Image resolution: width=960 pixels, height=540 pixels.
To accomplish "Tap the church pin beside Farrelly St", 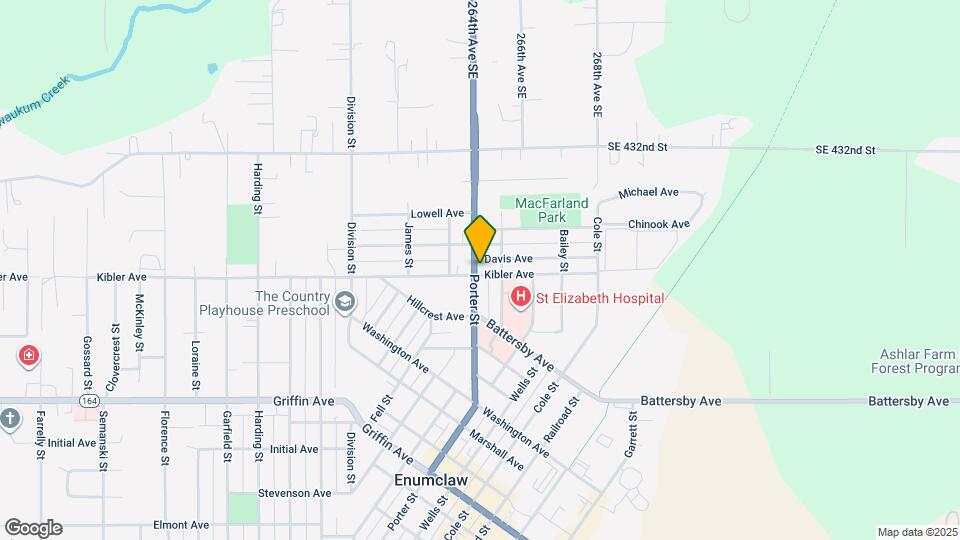I will point(10,421).
